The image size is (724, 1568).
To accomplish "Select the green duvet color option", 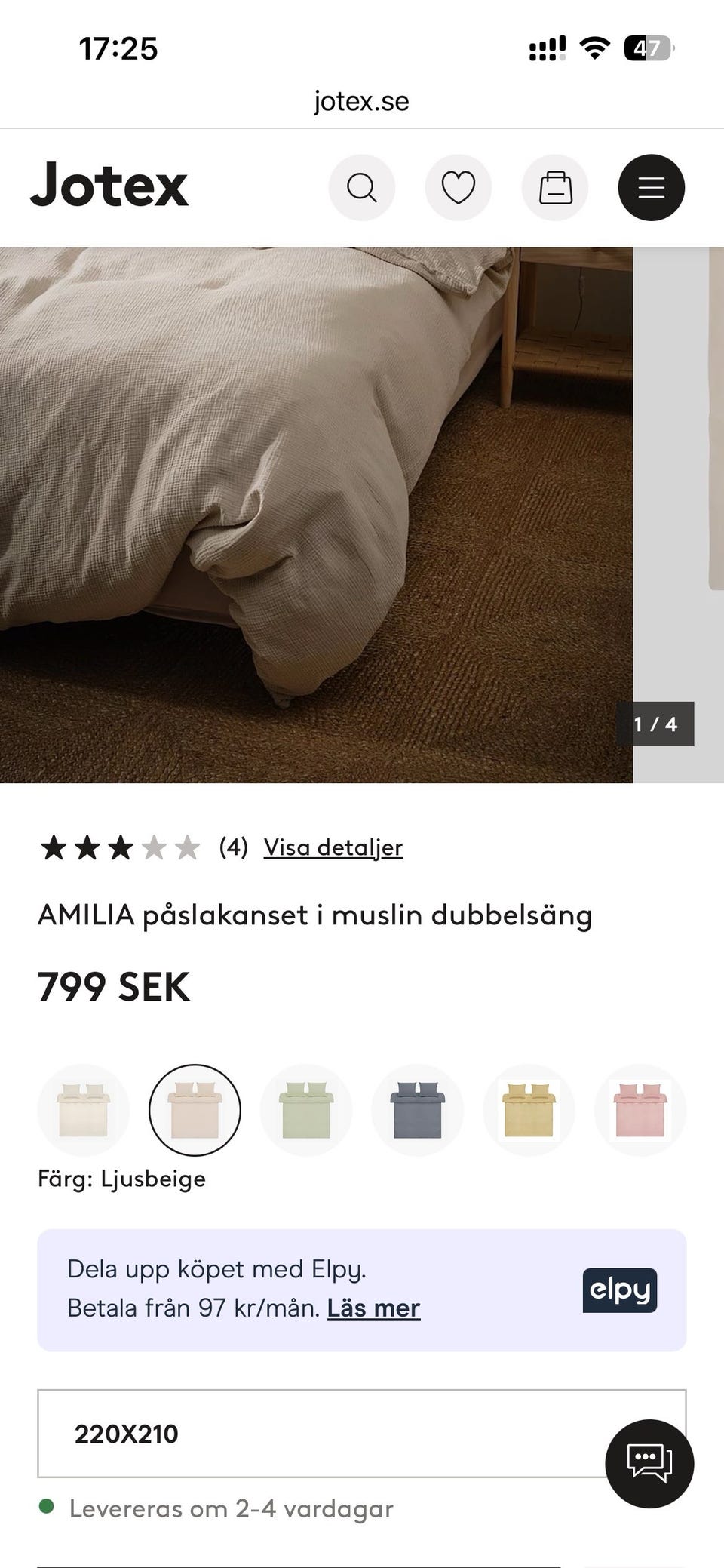I will tap(305, 1109).
